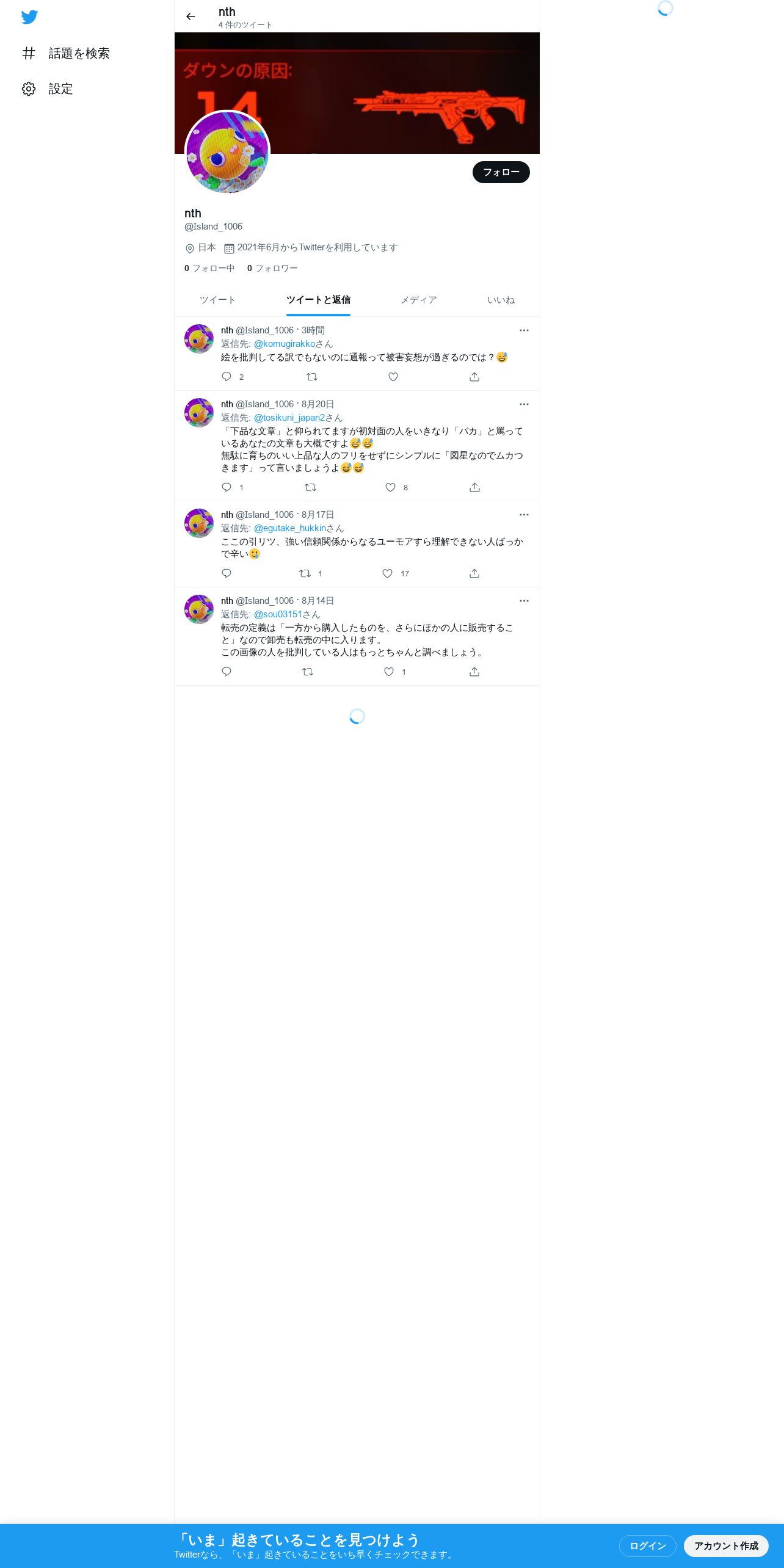Switch to the いいね tab

501,300
